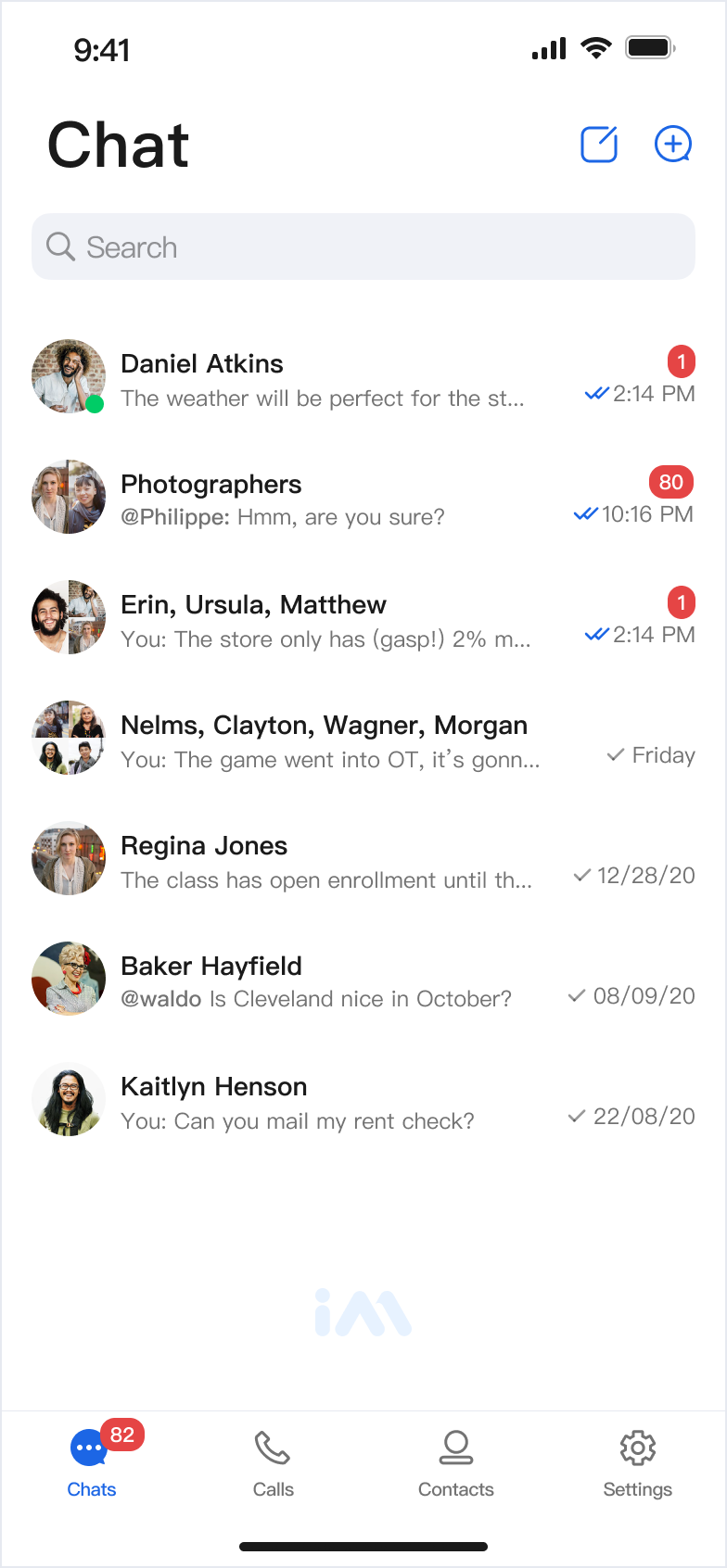
Task: Tap the compose new message icon
Action: pyautogui.click(x=599, y=145)
